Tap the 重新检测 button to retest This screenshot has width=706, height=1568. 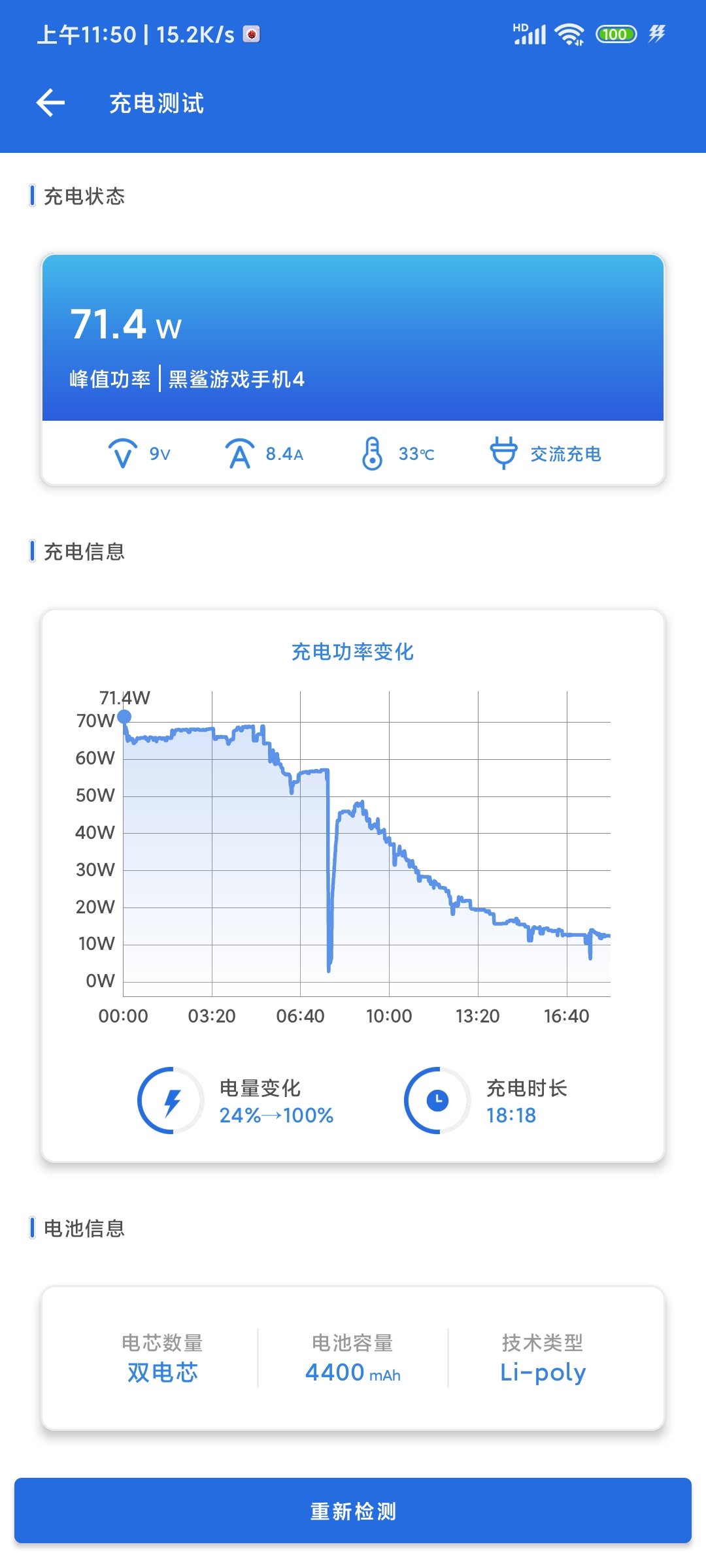pos(353,1511)
